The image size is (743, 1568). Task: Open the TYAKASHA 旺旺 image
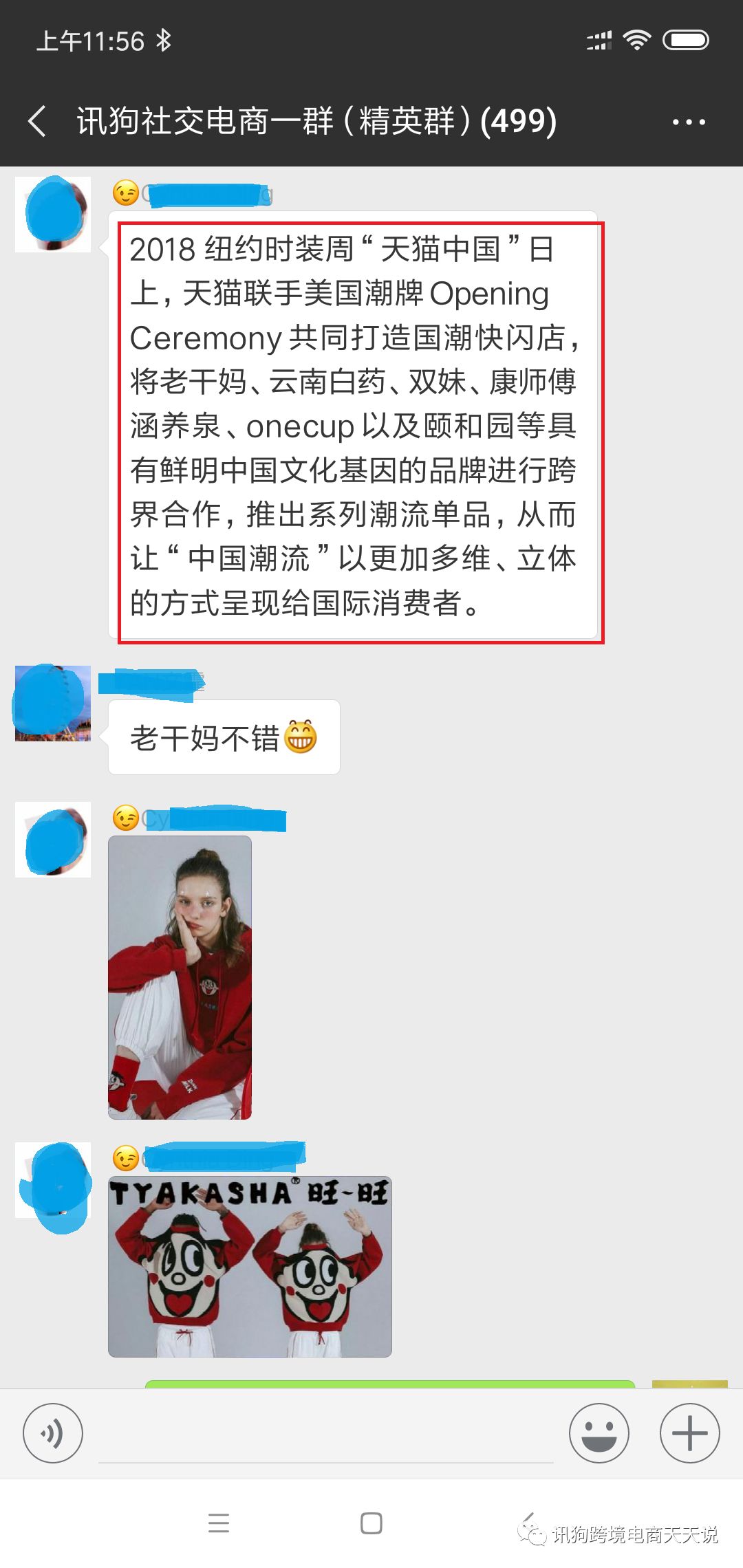[250, 1266]
